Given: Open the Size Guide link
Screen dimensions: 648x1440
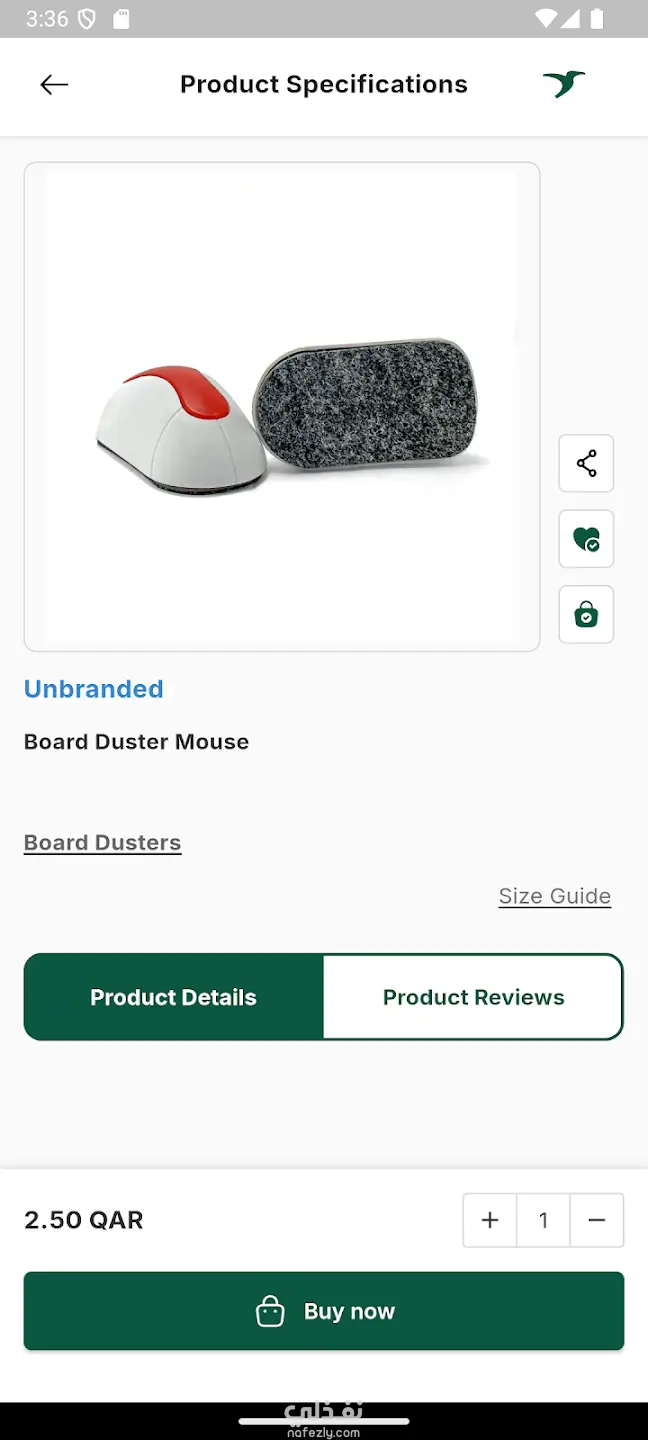Looking at the screenshot, I should click(x=554, y=896).
